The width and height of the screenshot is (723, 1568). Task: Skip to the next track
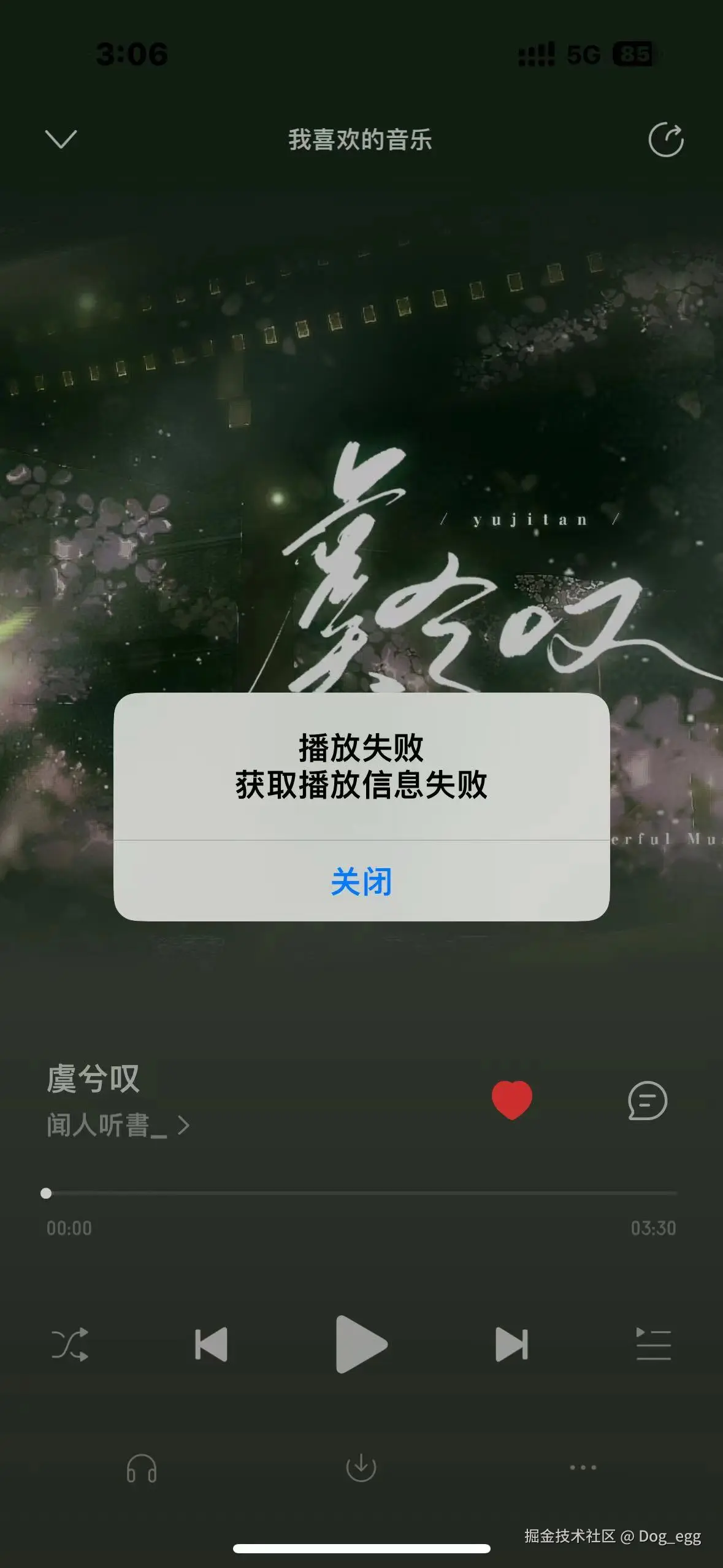click(511, 1344)
